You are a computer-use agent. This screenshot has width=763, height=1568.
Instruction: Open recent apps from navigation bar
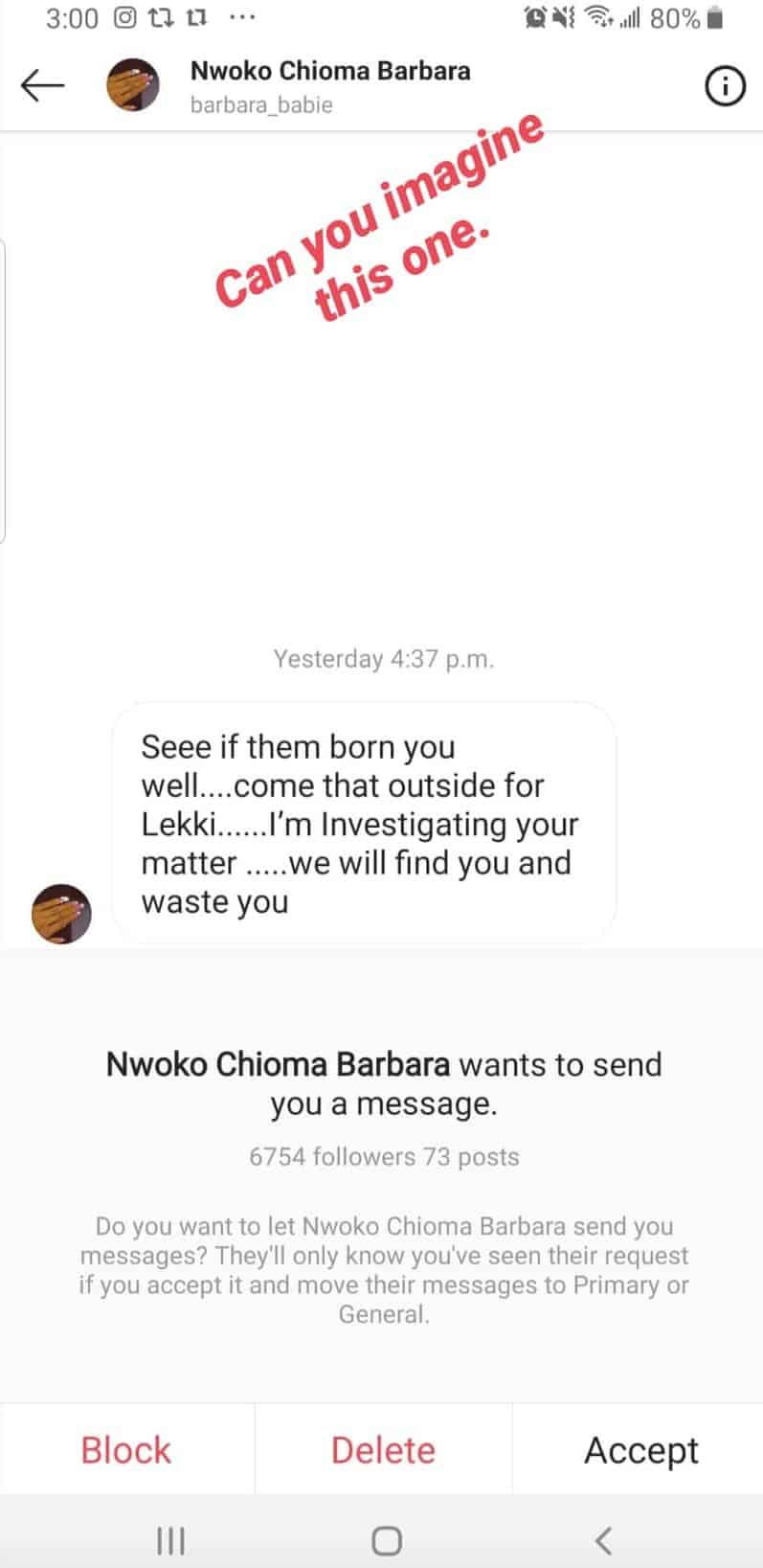click(170, 1541)
